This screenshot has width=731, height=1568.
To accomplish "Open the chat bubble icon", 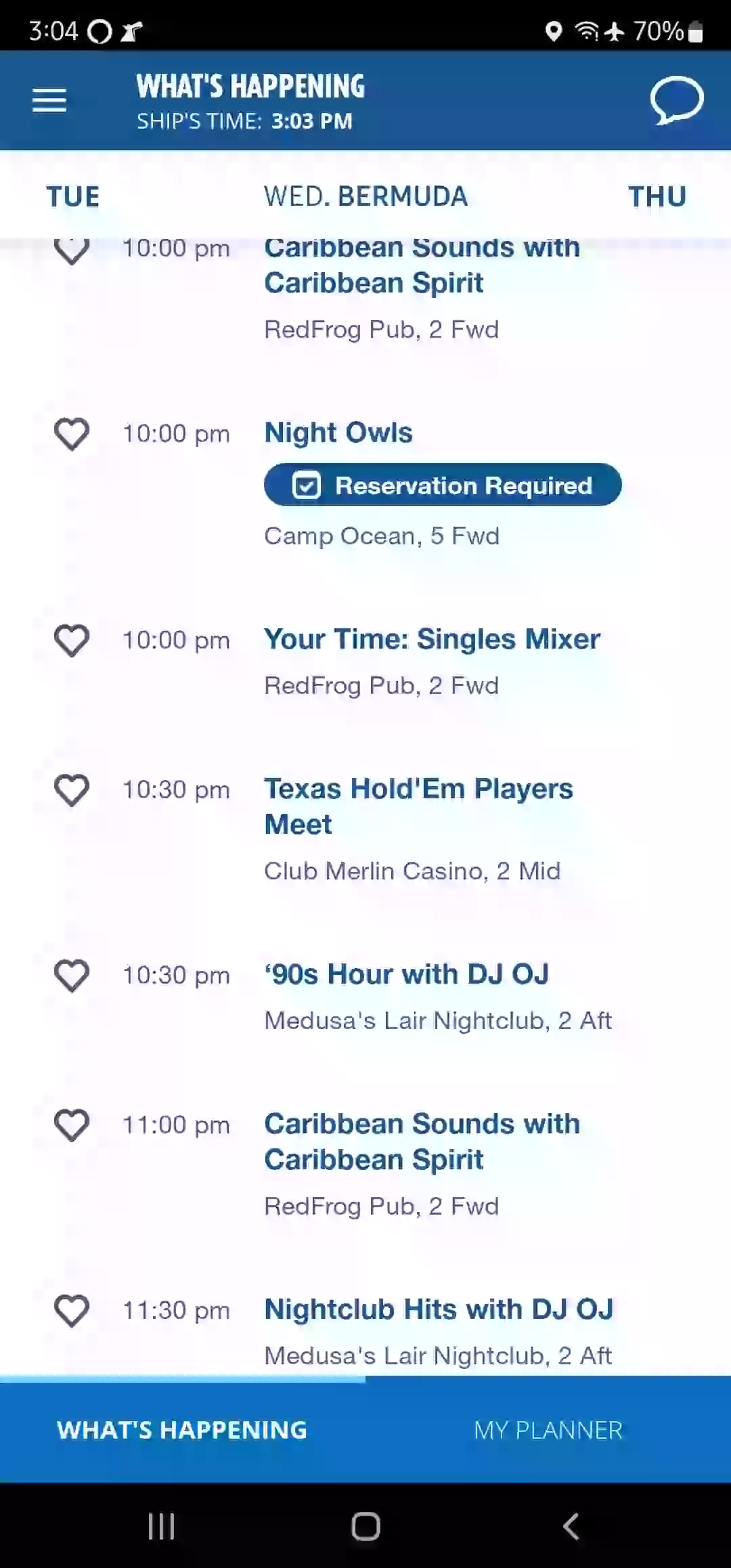I will [677, 100].
